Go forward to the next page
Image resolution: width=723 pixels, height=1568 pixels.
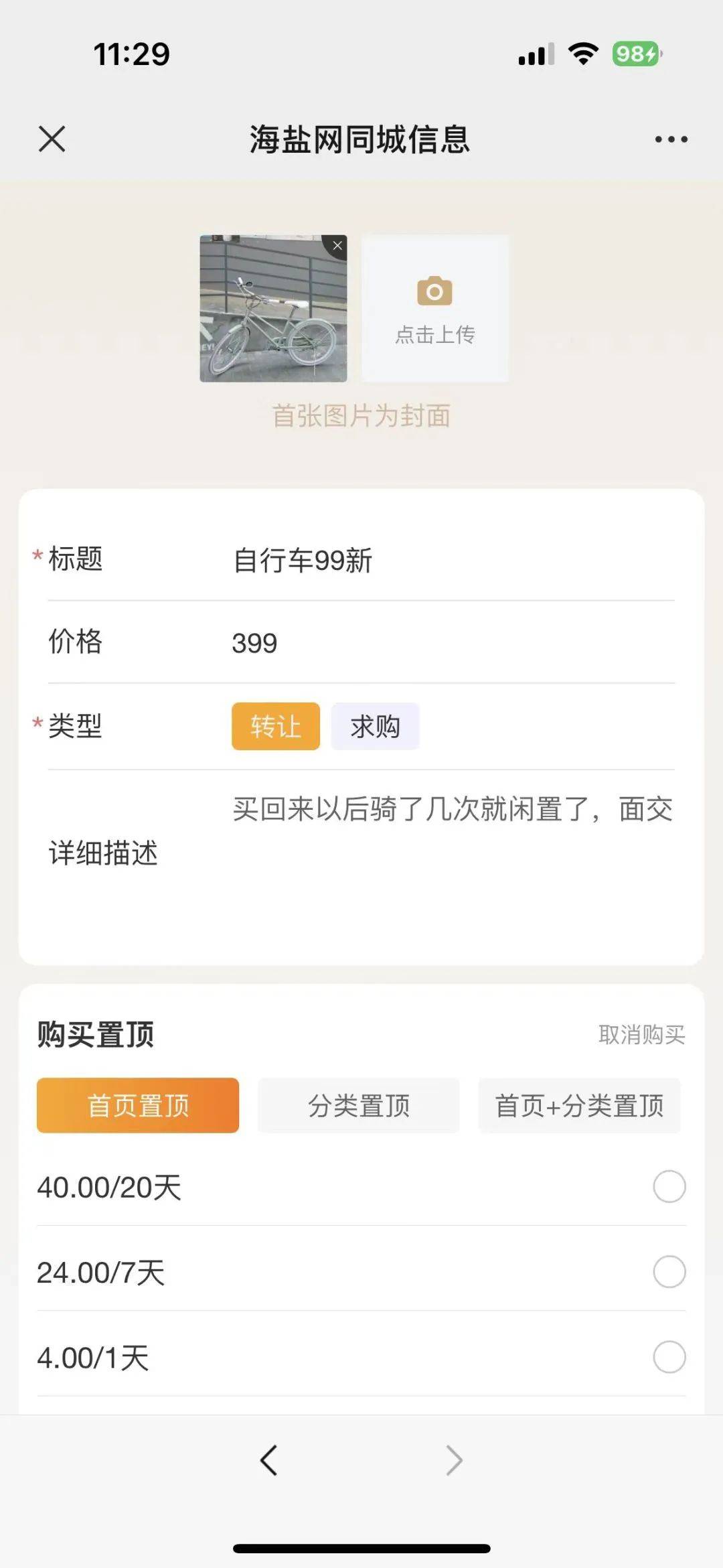click(454, 1460)
